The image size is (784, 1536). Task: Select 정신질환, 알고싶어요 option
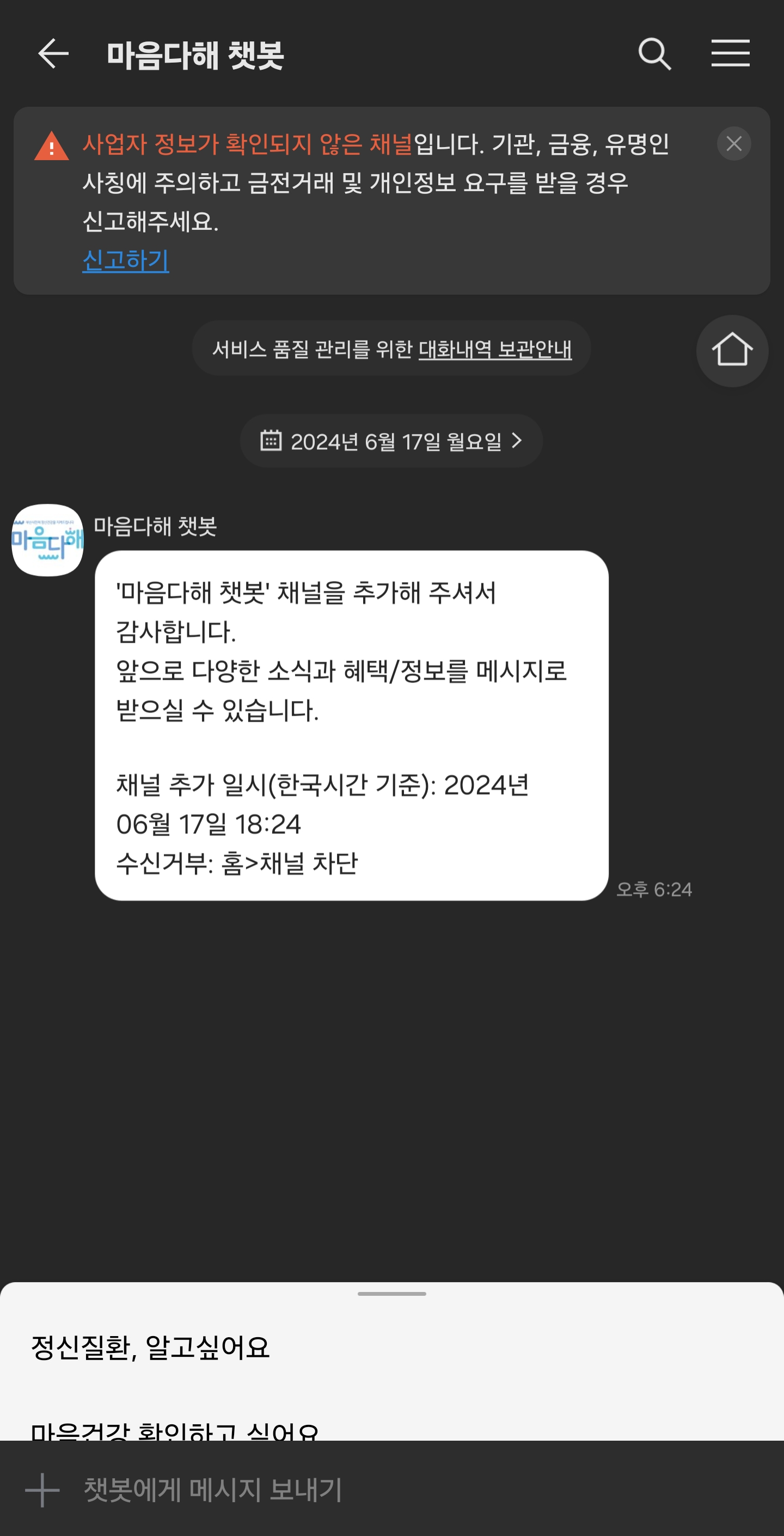pos(150,1348)
